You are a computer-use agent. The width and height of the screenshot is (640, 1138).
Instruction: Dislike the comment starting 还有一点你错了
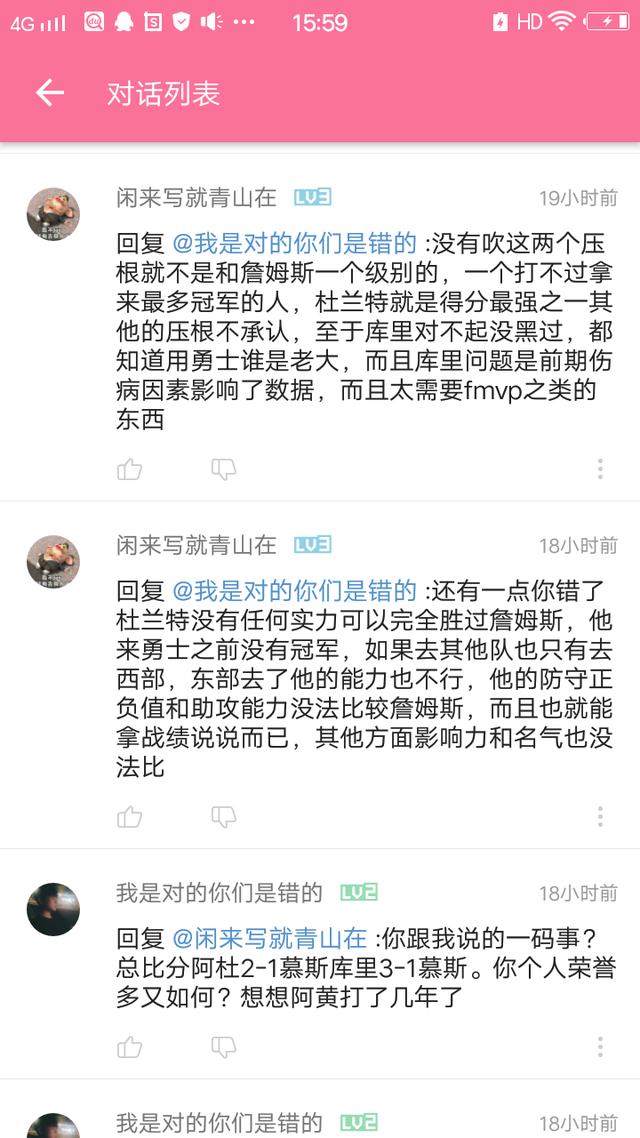[x=223, y=817]
